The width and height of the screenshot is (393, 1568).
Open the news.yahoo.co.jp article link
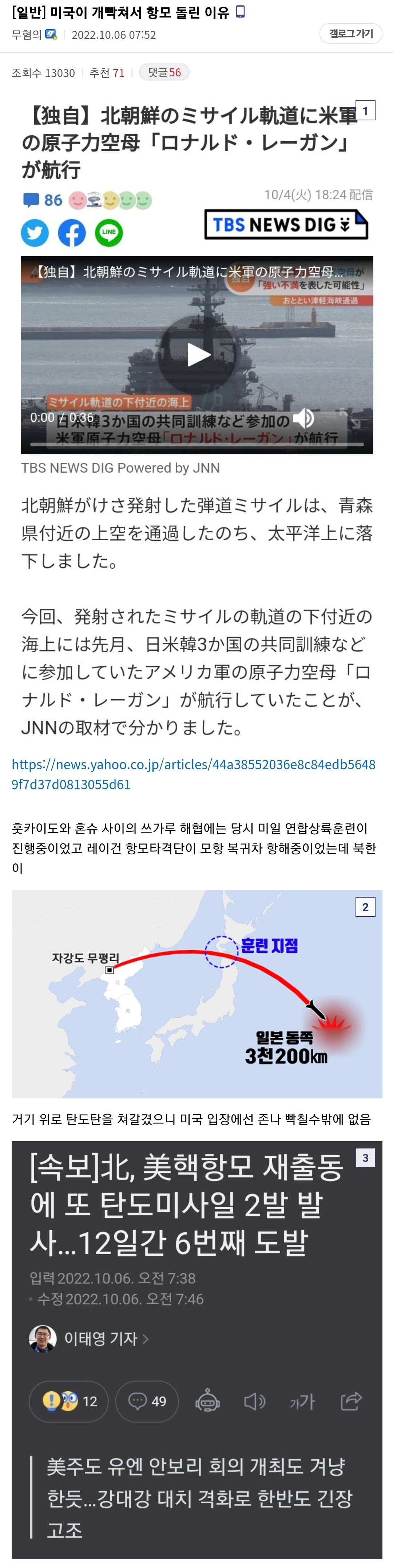click(193, 774)
